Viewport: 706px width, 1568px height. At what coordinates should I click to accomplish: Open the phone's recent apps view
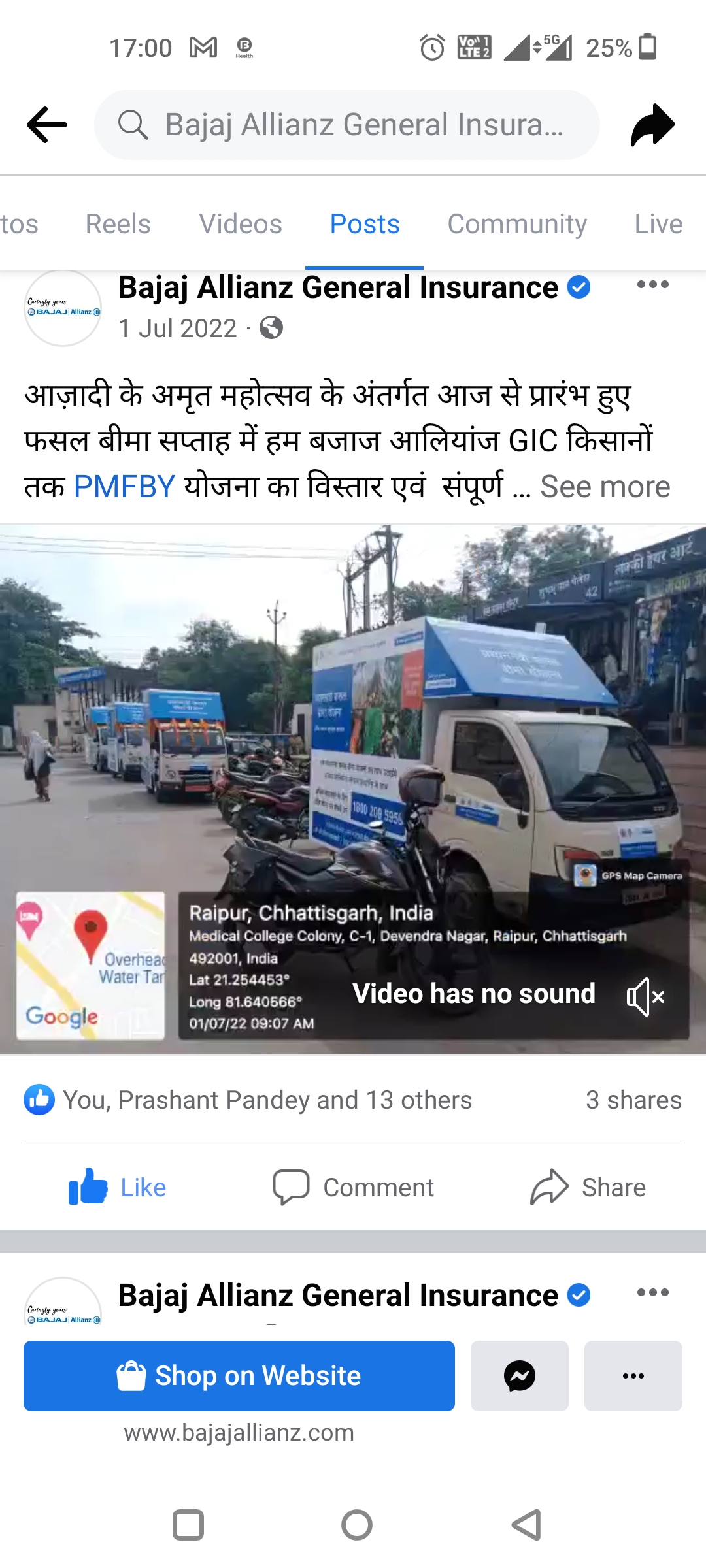point(188,1526)
